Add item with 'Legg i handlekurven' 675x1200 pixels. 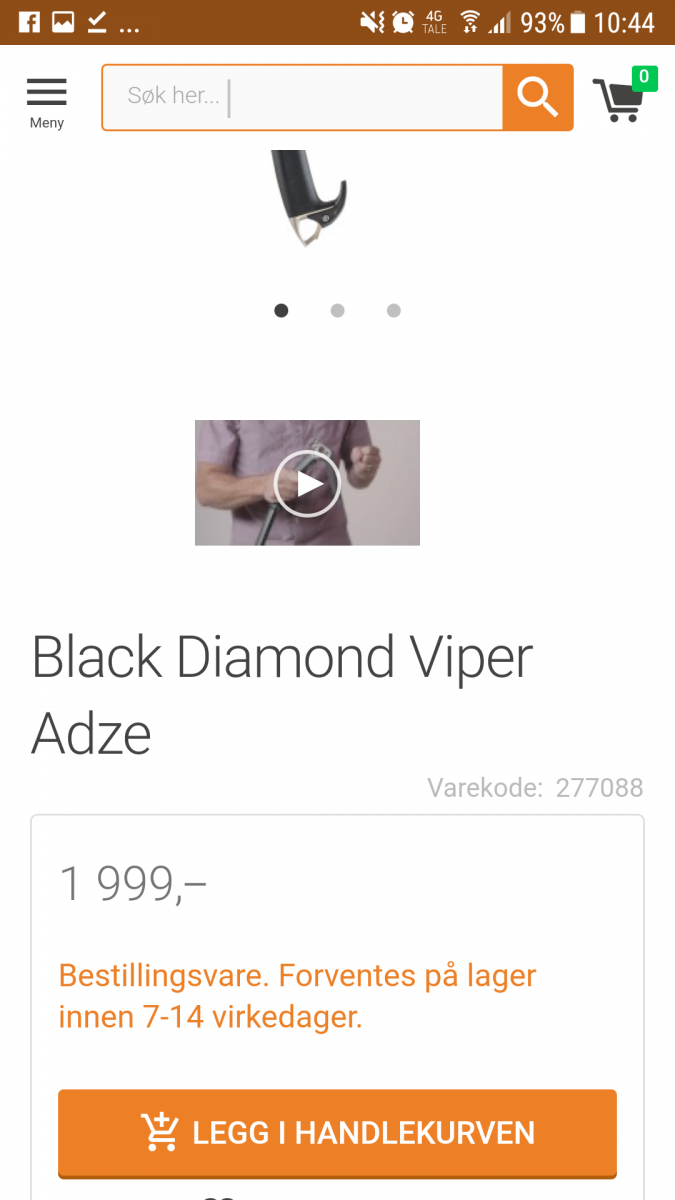337,1133
